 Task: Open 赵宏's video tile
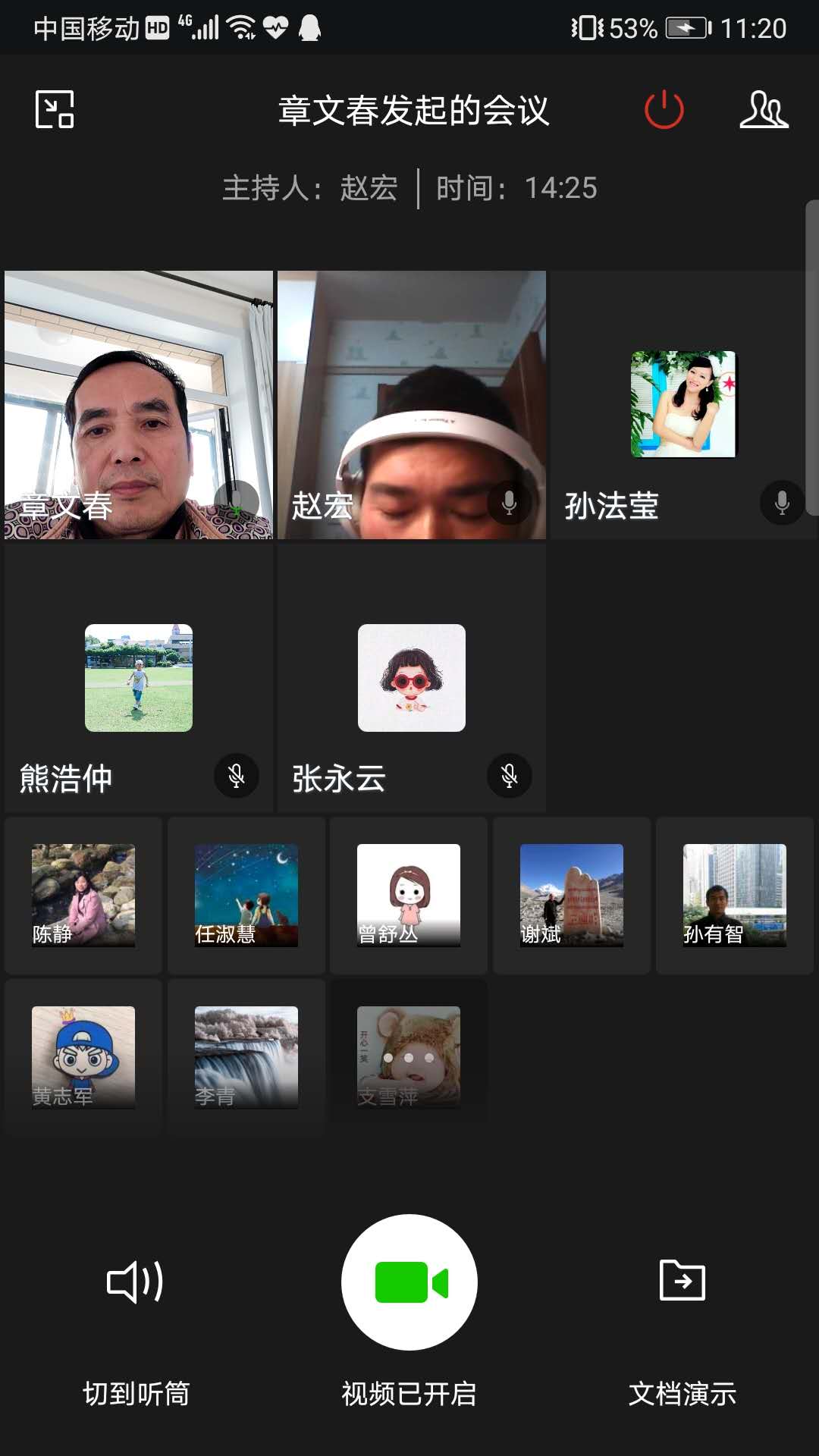click(412, 404)
